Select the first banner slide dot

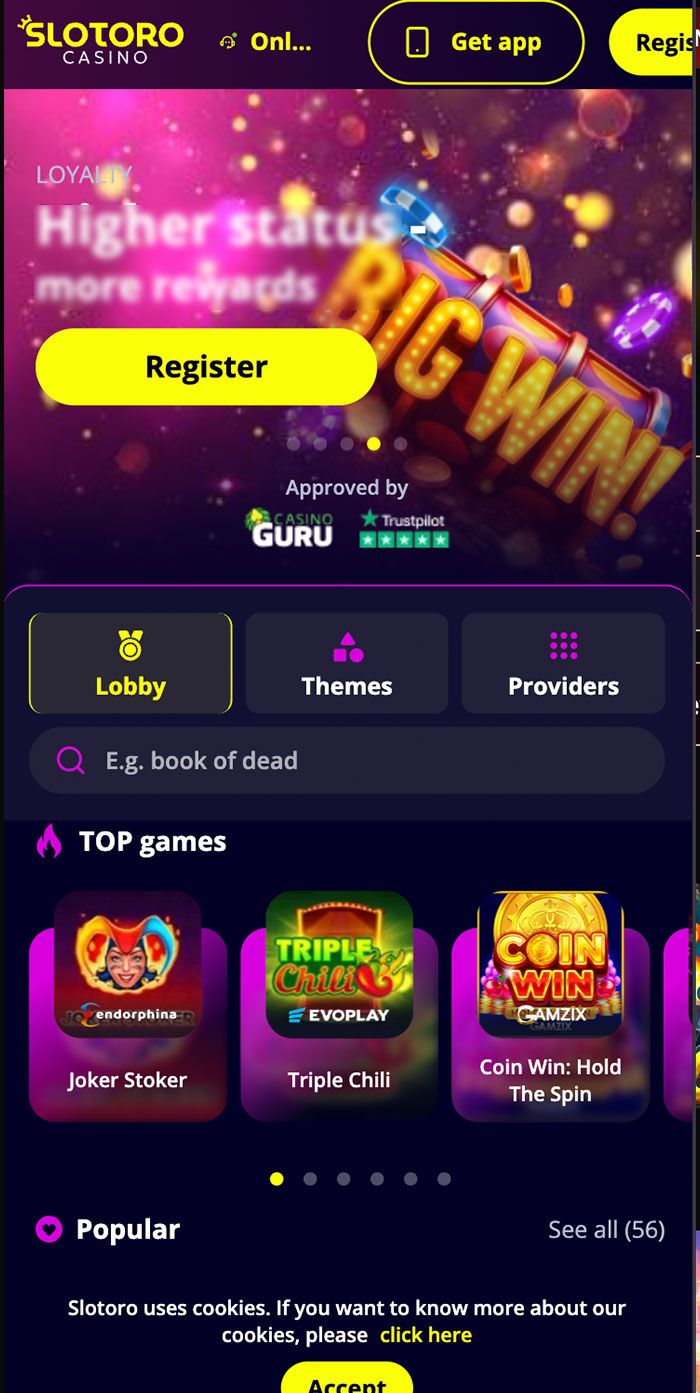(x=293, y=444)
